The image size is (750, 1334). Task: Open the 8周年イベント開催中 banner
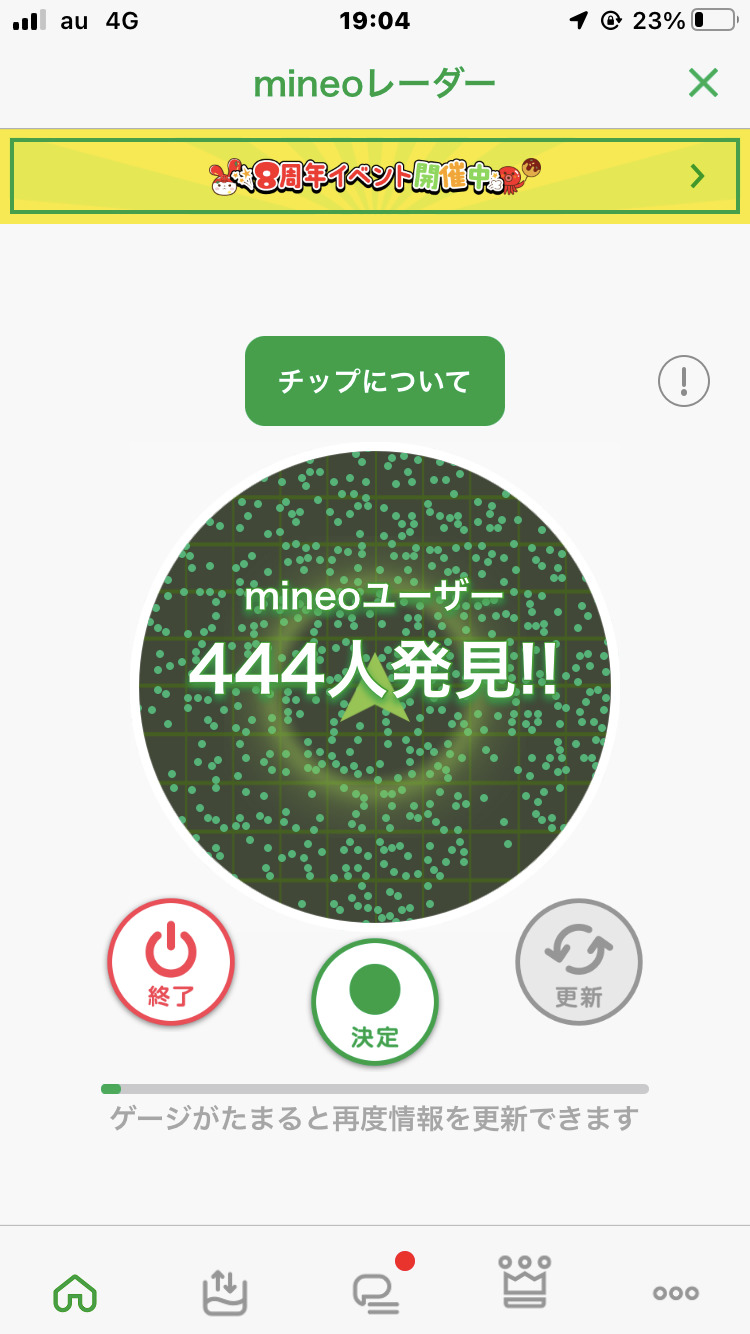pyautogui.click(x=375, y=177)
